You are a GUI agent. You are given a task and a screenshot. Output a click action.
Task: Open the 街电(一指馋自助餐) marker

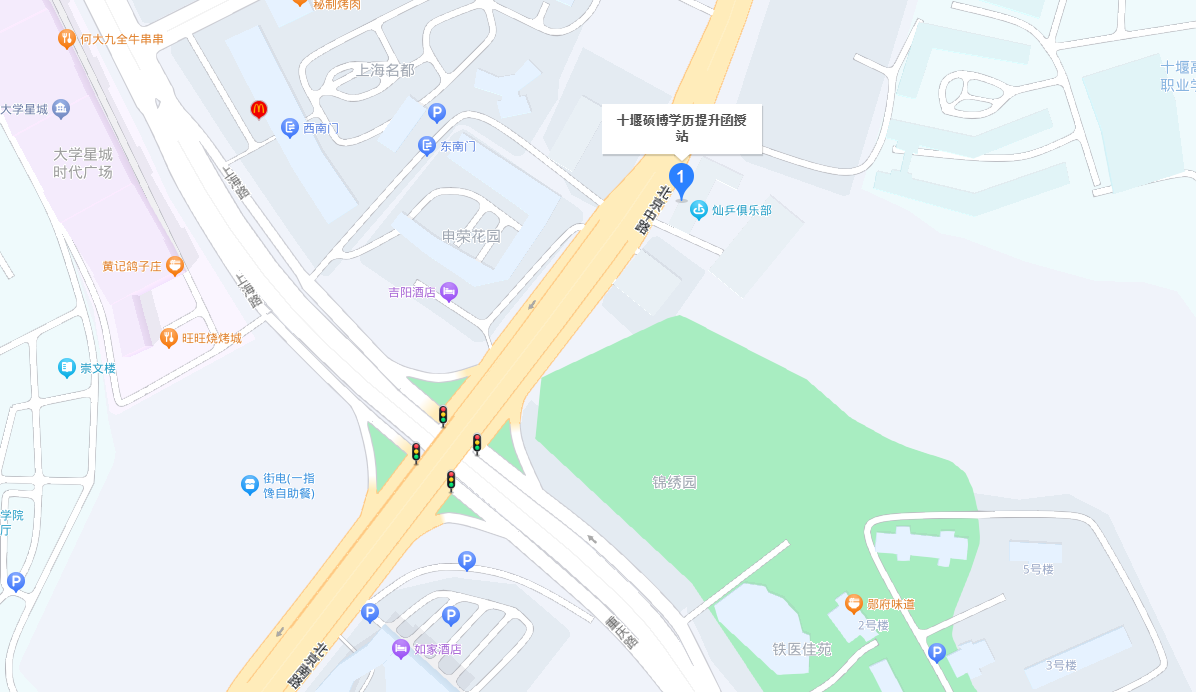(250, 485)
